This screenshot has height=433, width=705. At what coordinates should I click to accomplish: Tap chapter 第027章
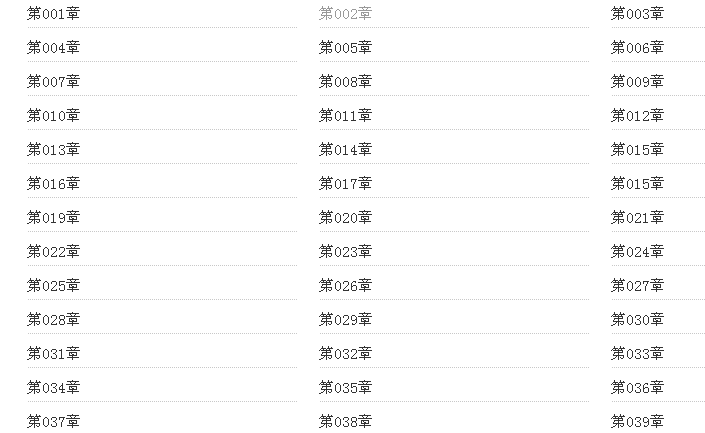(637, 286)
